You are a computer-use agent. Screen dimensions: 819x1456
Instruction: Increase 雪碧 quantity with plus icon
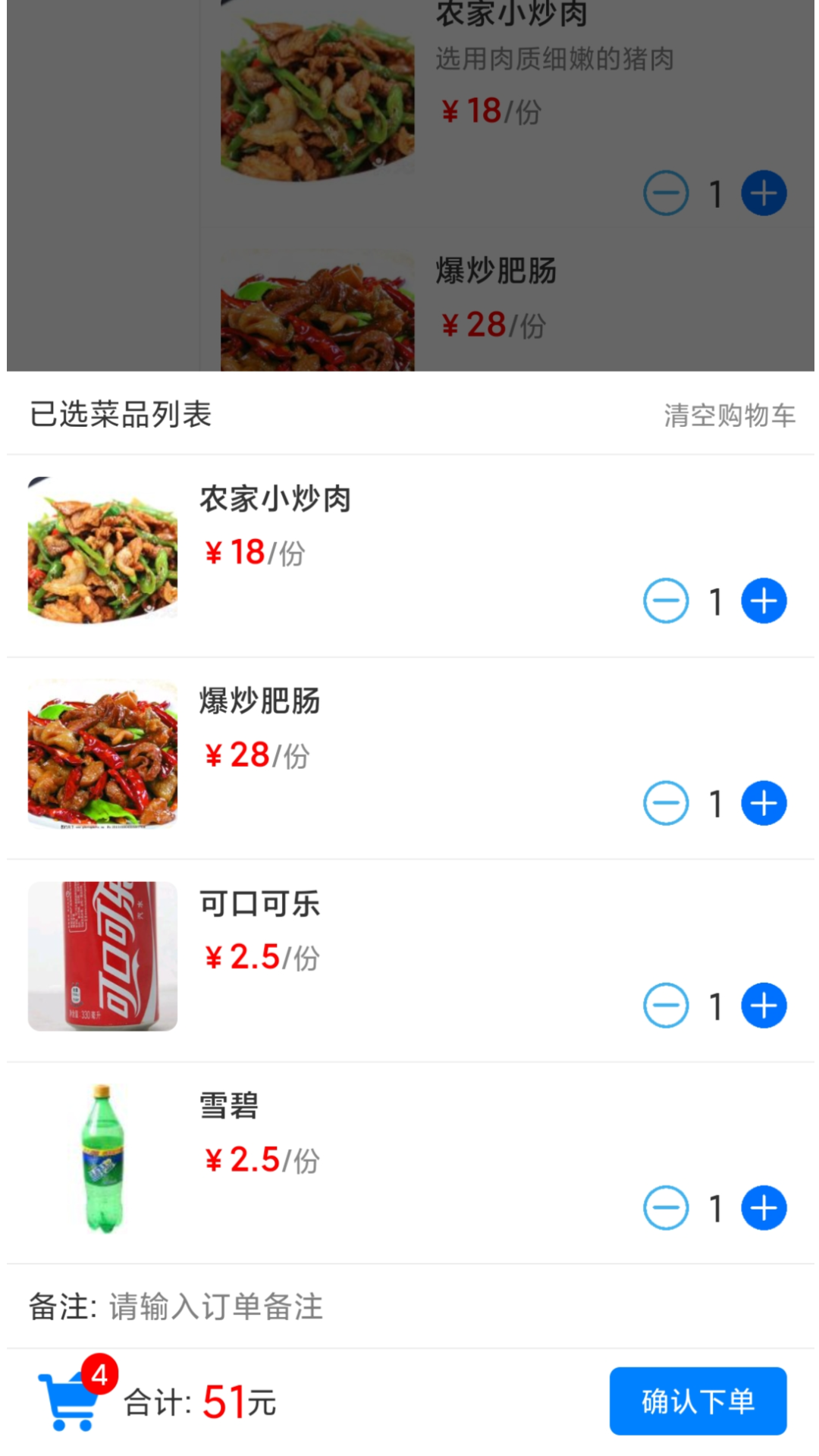(763, 1208)
